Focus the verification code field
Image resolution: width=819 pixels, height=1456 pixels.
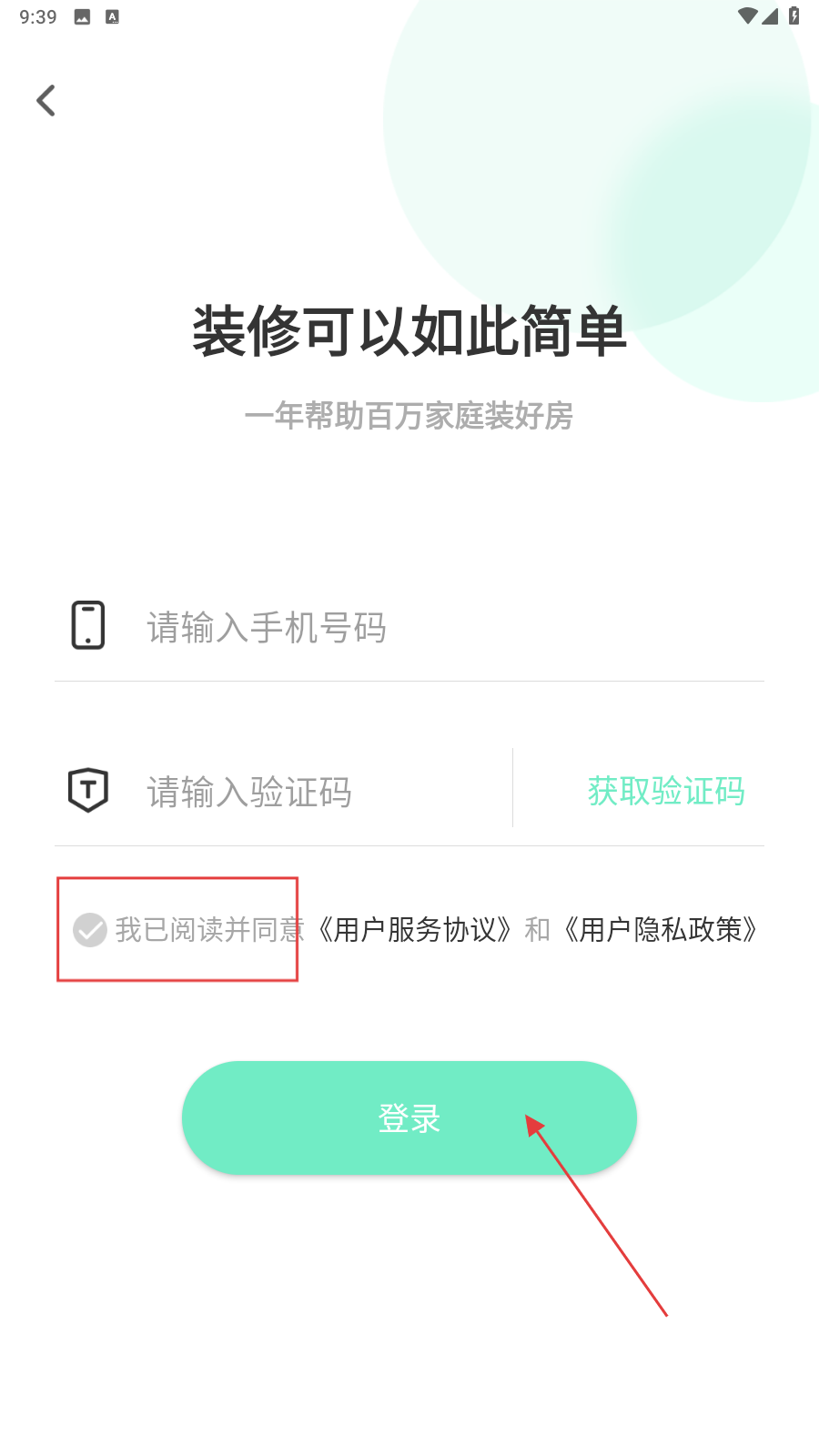click(318, 792)
